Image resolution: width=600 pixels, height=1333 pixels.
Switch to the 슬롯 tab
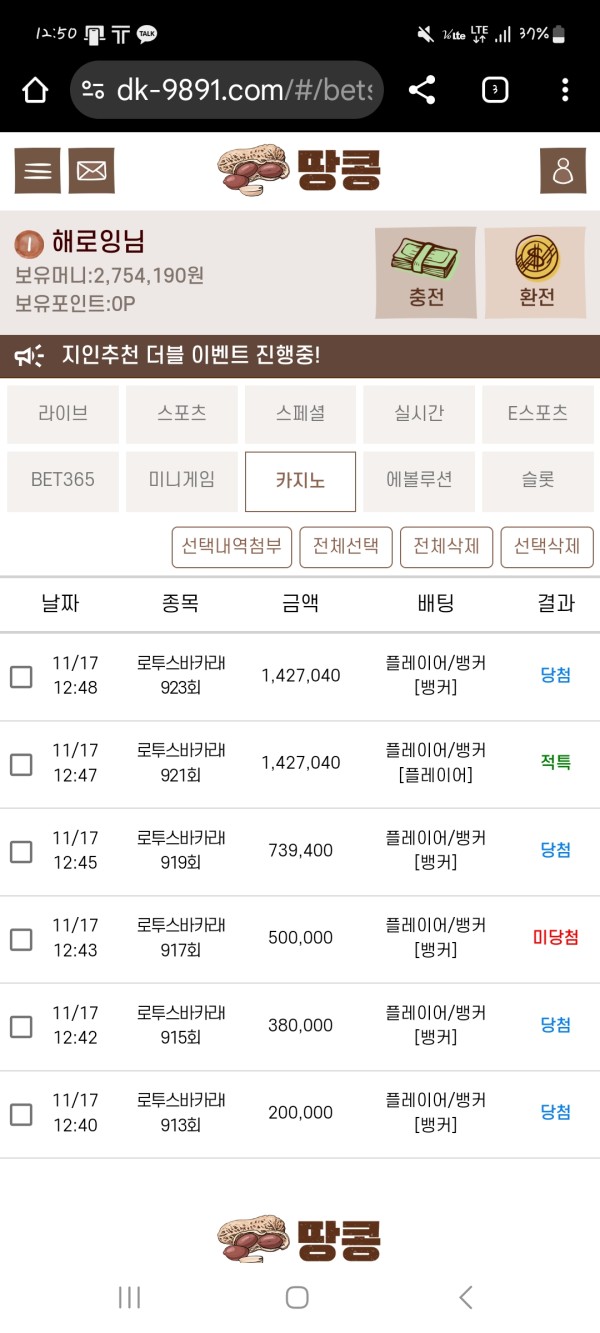tap(537, 480)
